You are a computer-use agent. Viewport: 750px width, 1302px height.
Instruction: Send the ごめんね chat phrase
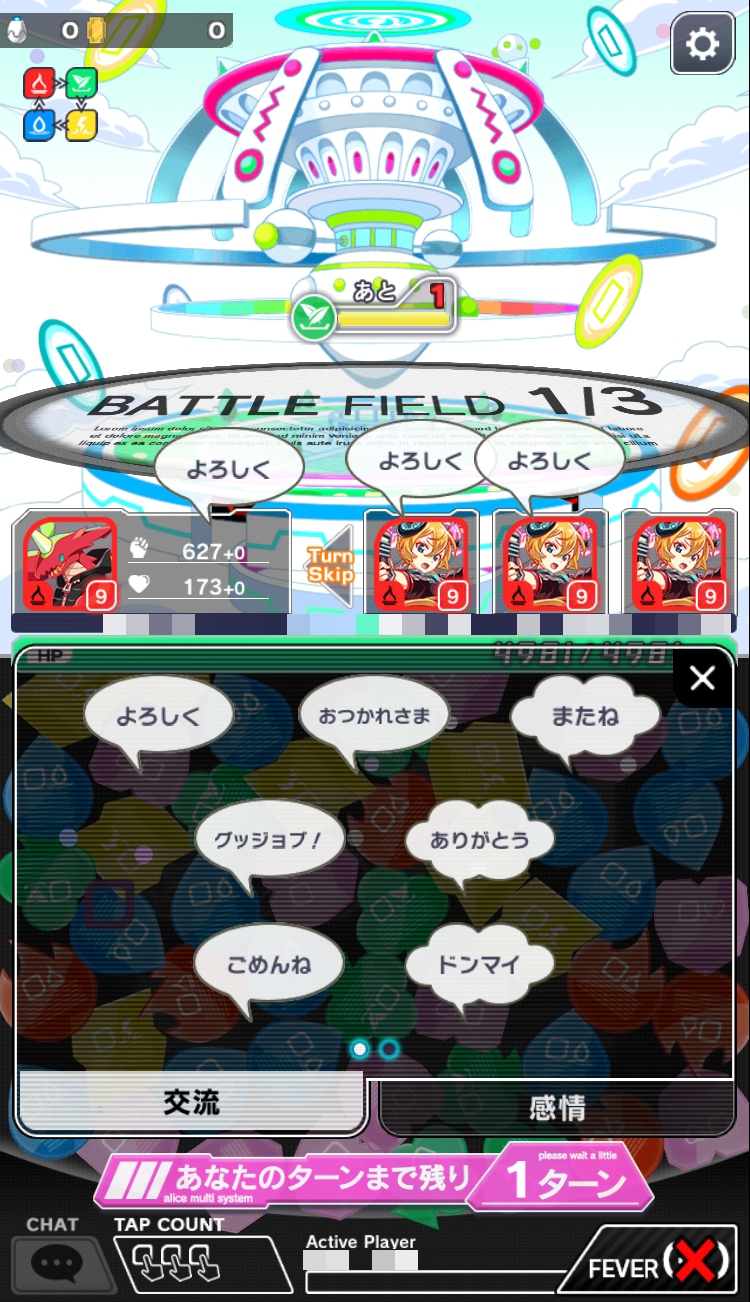point(268,965)
